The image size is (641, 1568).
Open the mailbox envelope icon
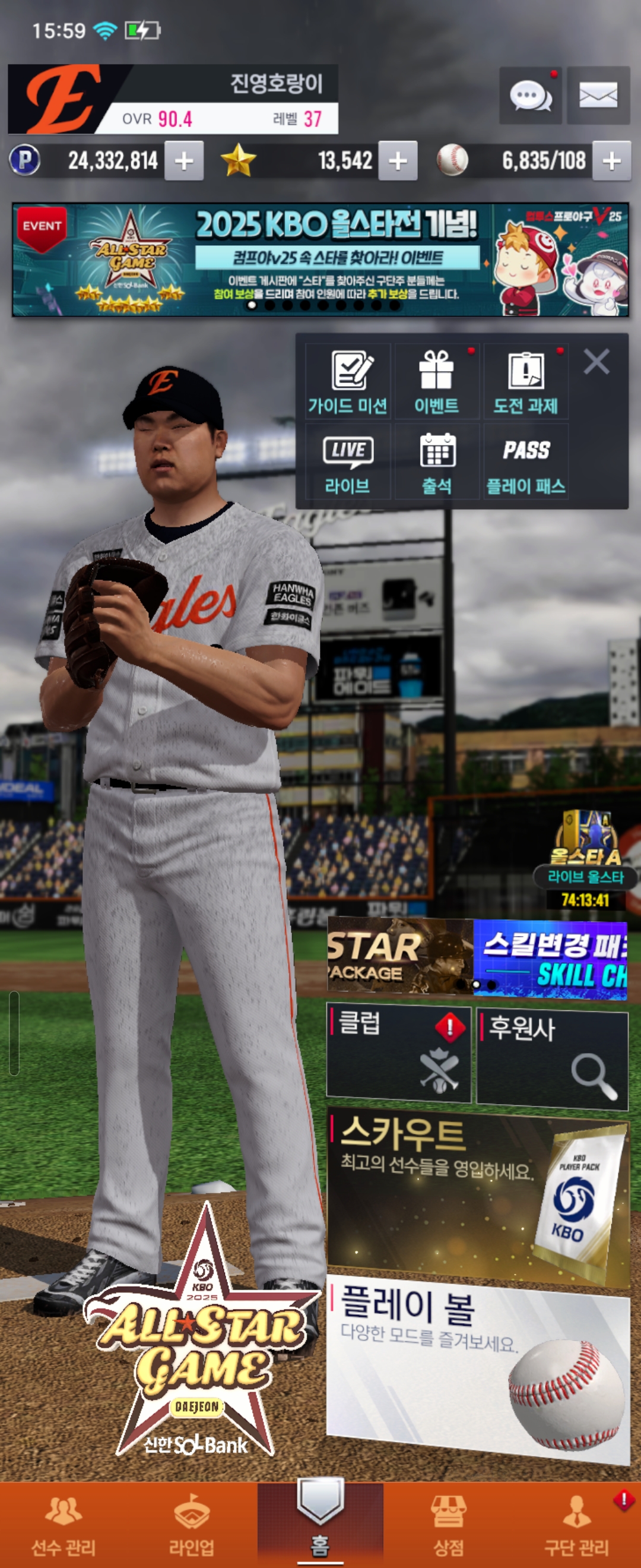[597, 96]
